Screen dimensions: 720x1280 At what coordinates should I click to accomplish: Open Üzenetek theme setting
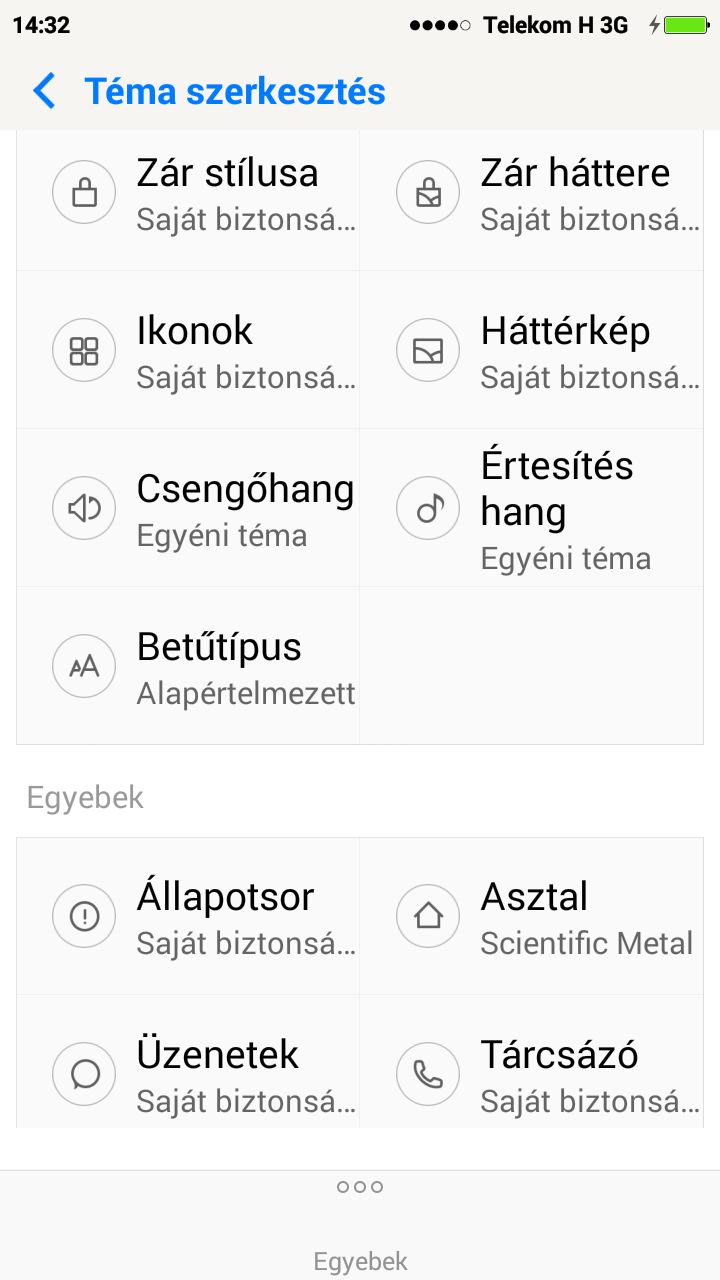coord(188,1062)
